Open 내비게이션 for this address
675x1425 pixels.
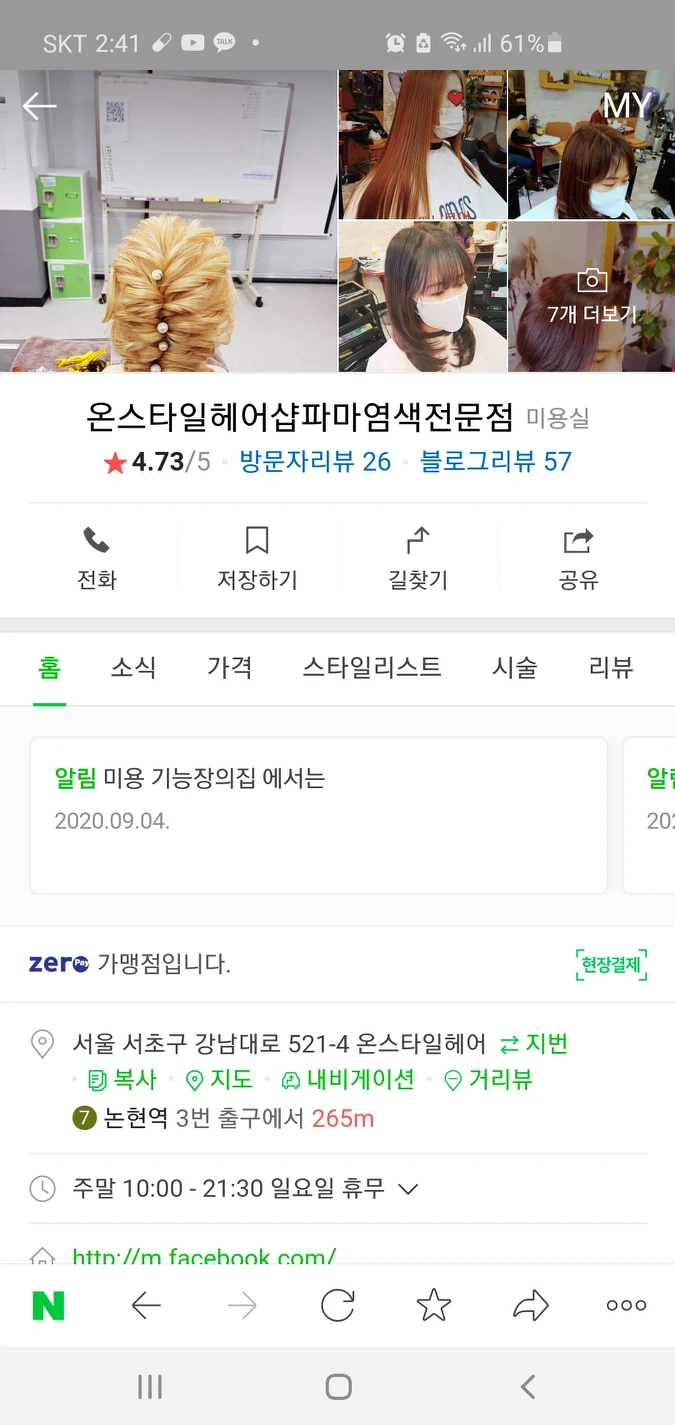pyautogui.click(x=348, y=1080)
